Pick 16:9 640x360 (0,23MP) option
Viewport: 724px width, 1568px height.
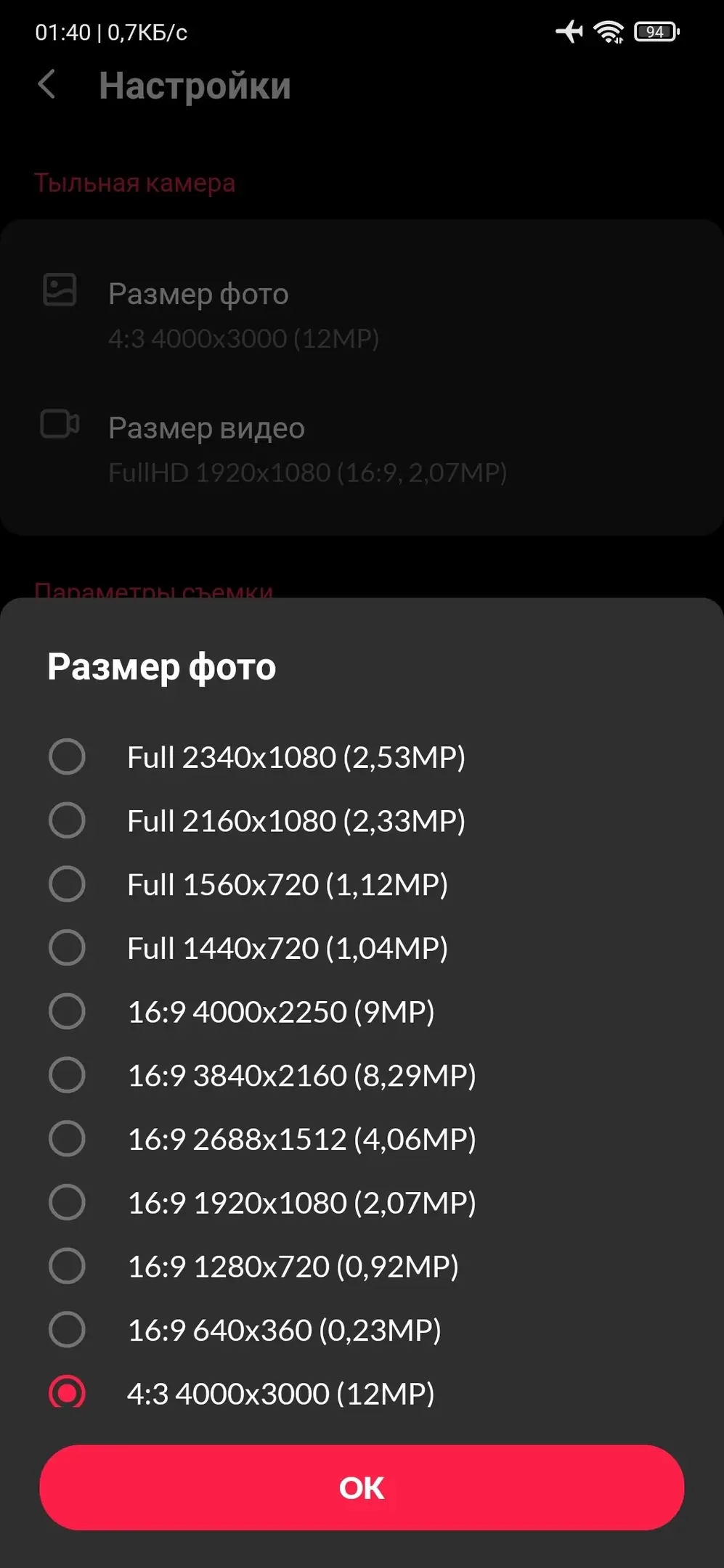pos(67,1330)
